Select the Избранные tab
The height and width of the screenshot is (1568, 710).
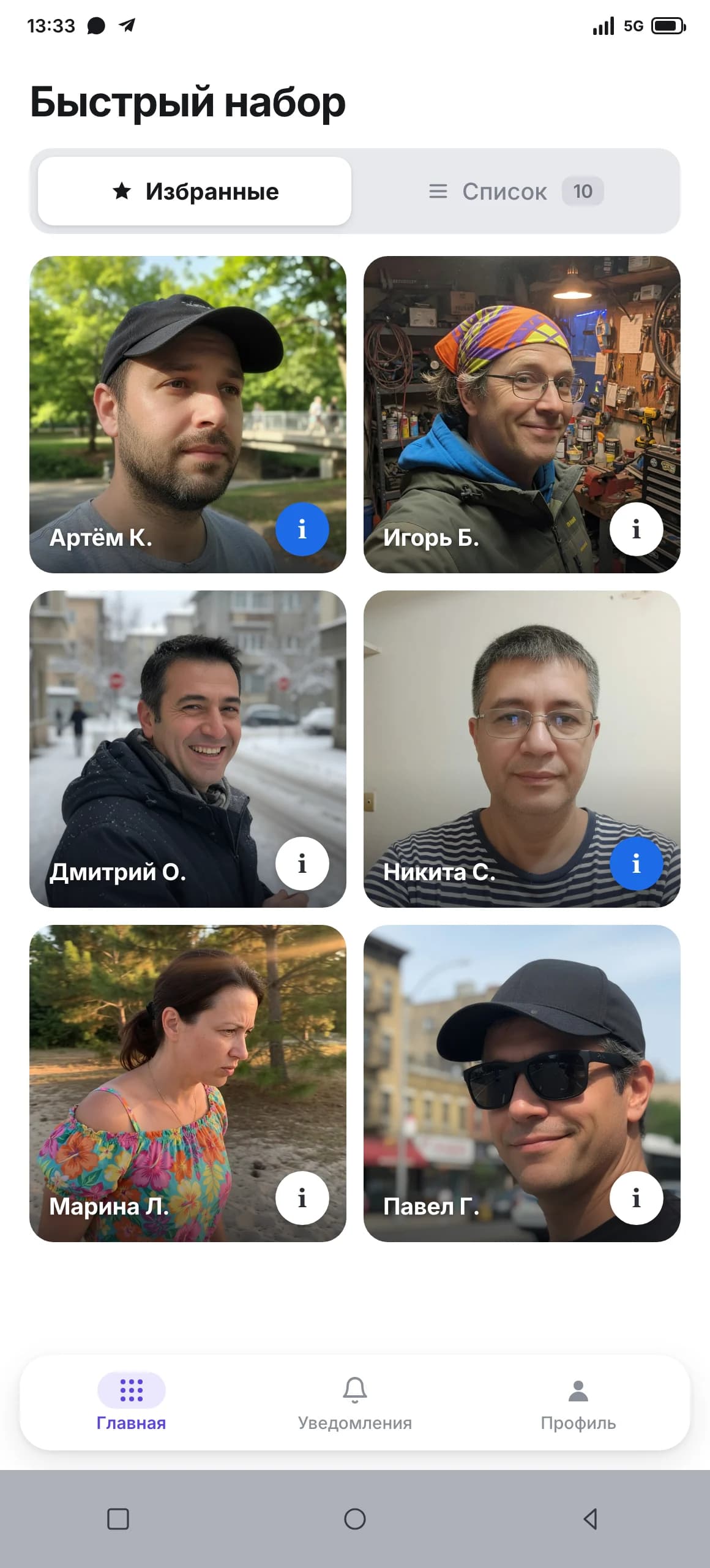[195, 191]
